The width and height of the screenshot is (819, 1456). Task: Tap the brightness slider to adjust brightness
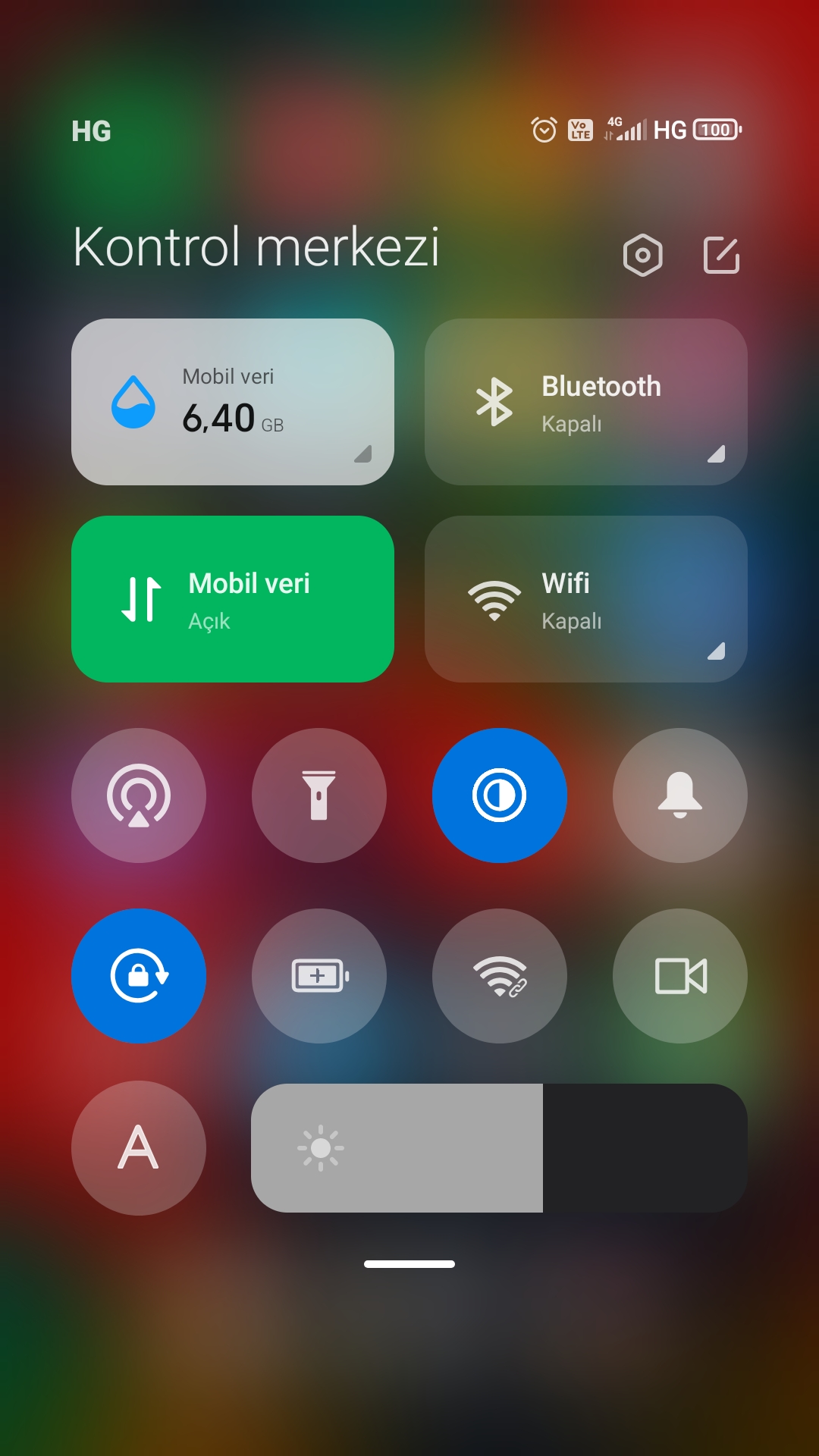pyautogui.click(x=499, y=1148)
